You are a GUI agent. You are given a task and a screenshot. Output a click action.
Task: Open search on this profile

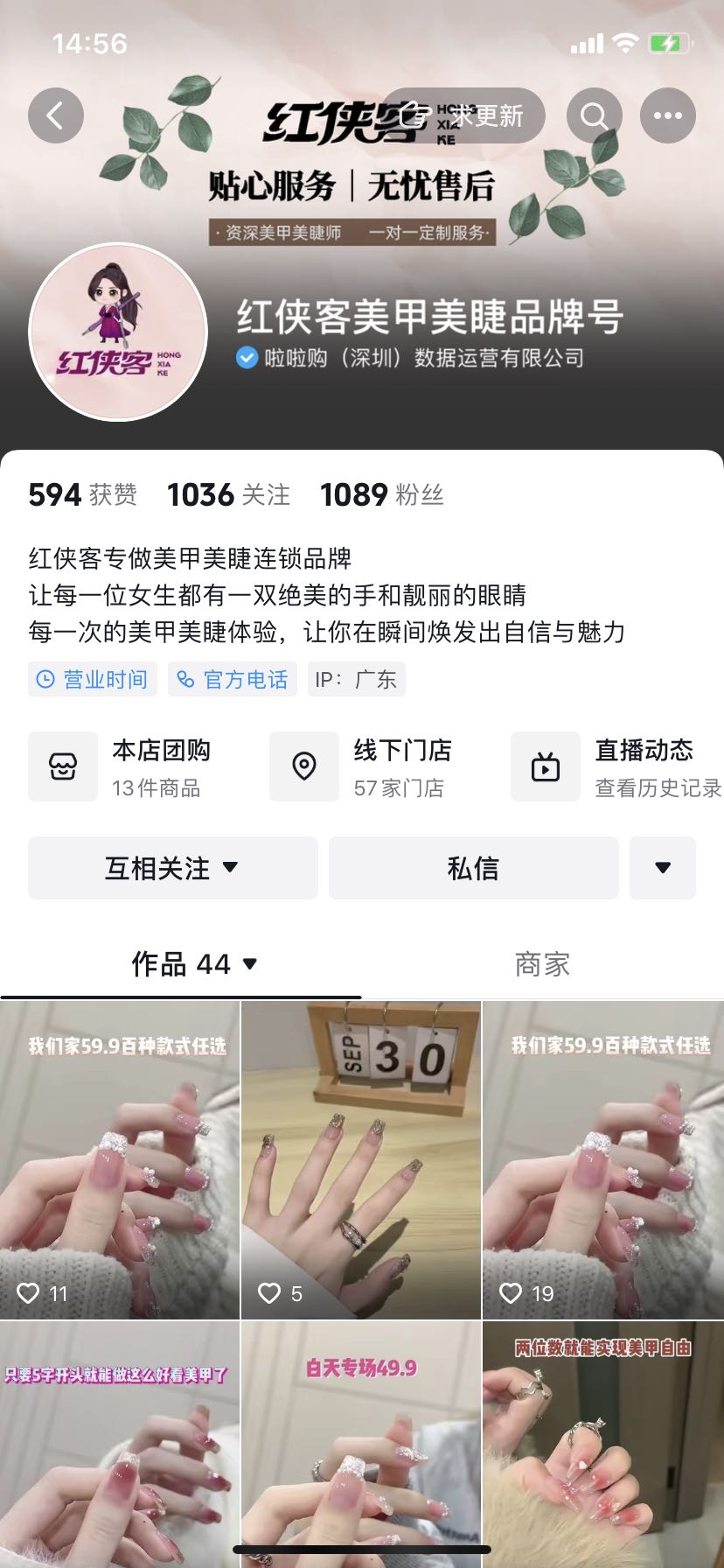pyautogui.click(x=595, y=115)
